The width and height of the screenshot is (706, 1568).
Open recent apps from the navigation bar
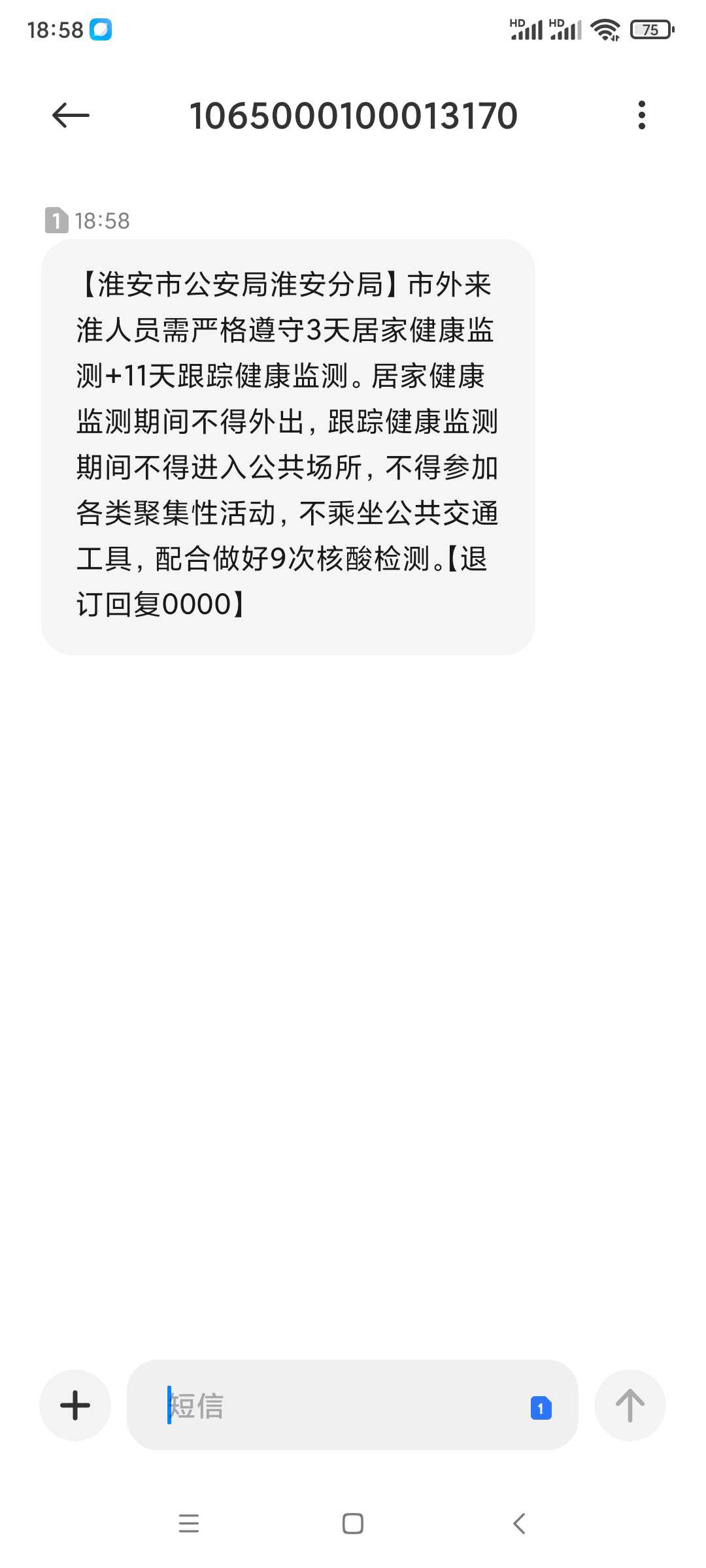coord(188,1524)
